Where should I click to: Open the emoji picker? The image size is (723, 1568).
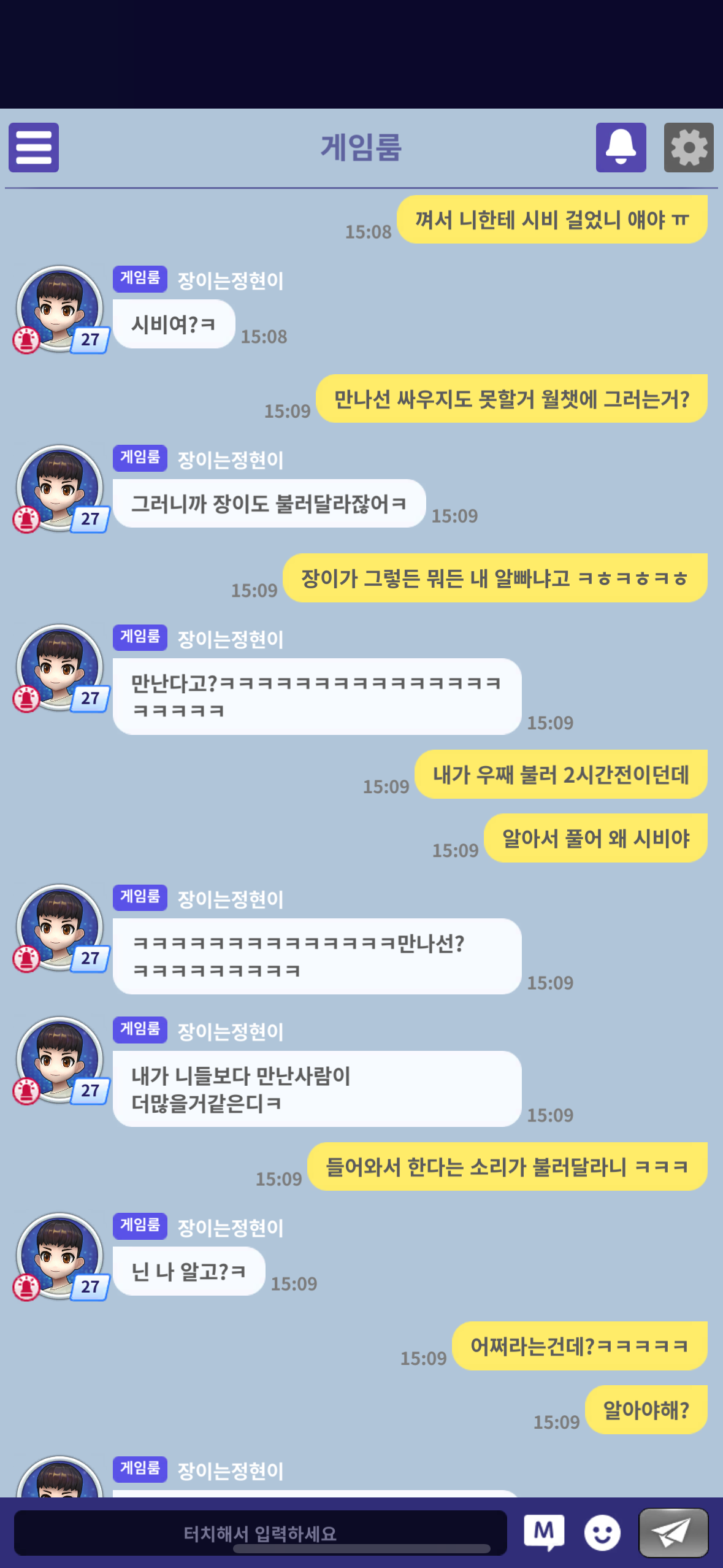[x=602, y=1533]
